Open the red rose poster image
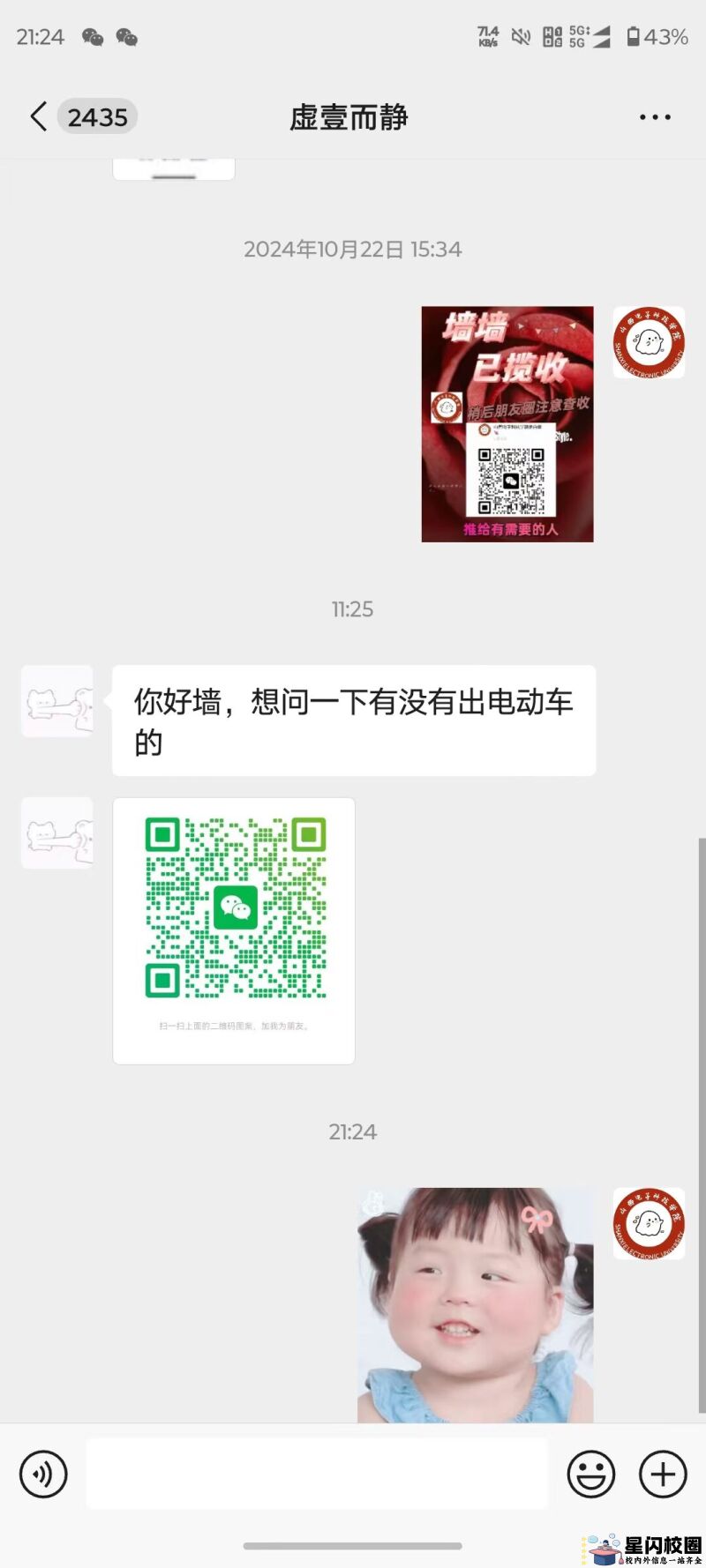Screen dimensions: 706x1568 pos(507,423)
